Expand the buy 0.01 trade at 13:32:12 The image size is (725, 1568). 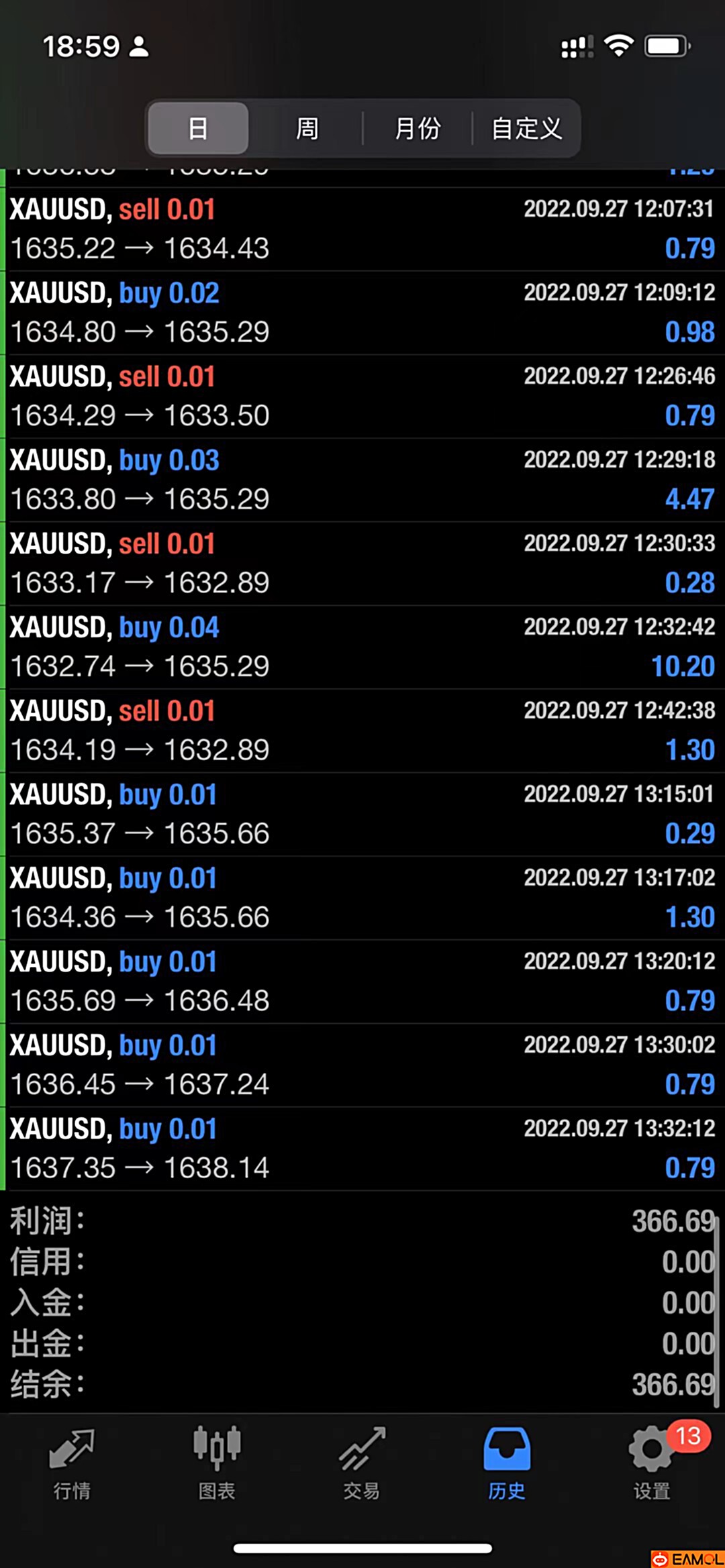(x=362, y=1149)
